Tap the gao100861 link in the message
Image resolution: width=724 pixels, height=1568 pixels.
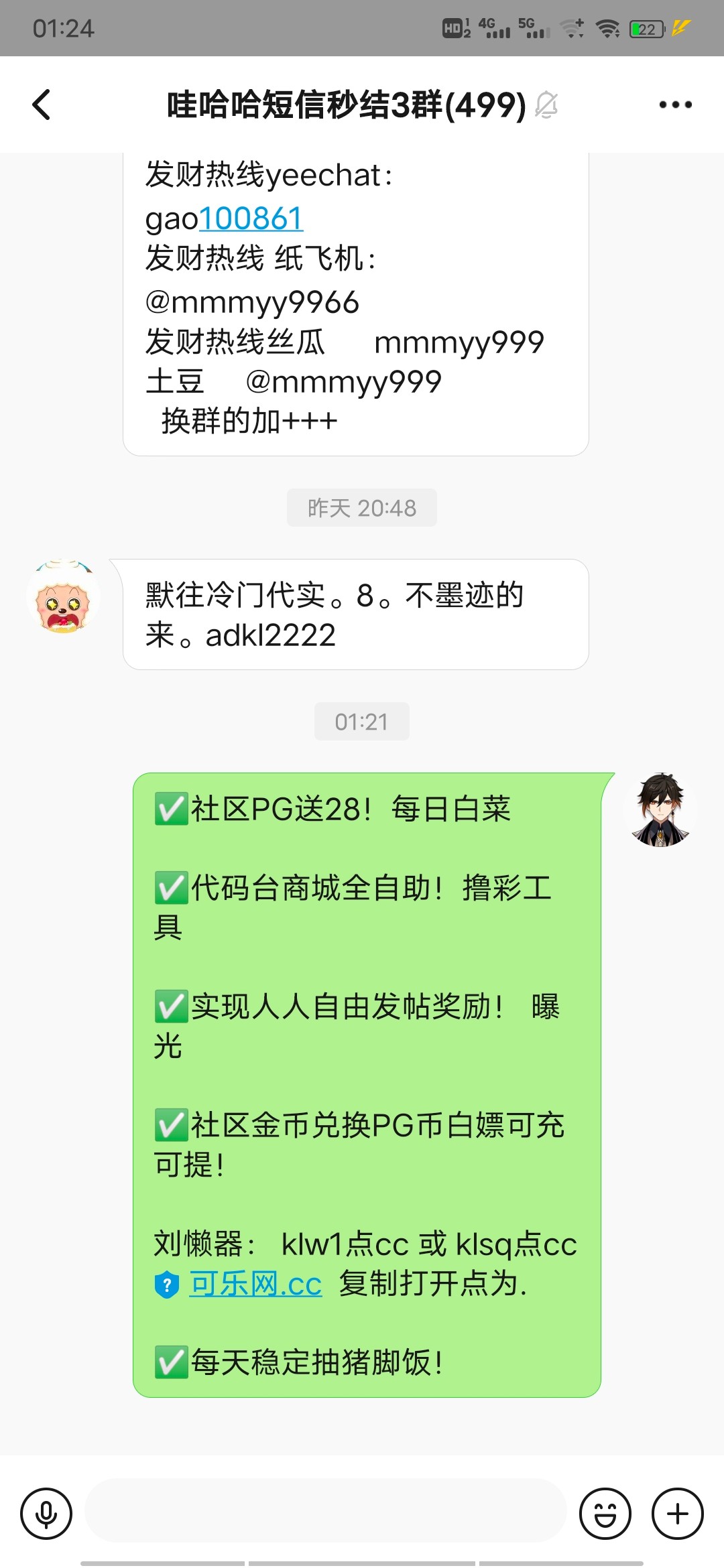pos(251,218)
